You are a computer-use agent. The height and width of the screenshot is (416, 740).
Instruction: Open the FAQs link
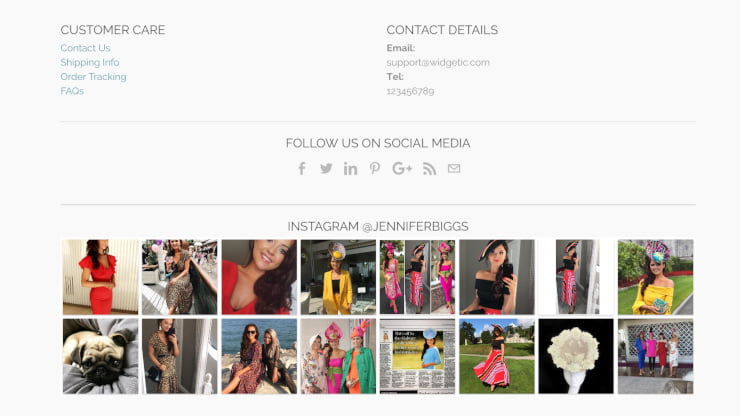coord(72,91)
